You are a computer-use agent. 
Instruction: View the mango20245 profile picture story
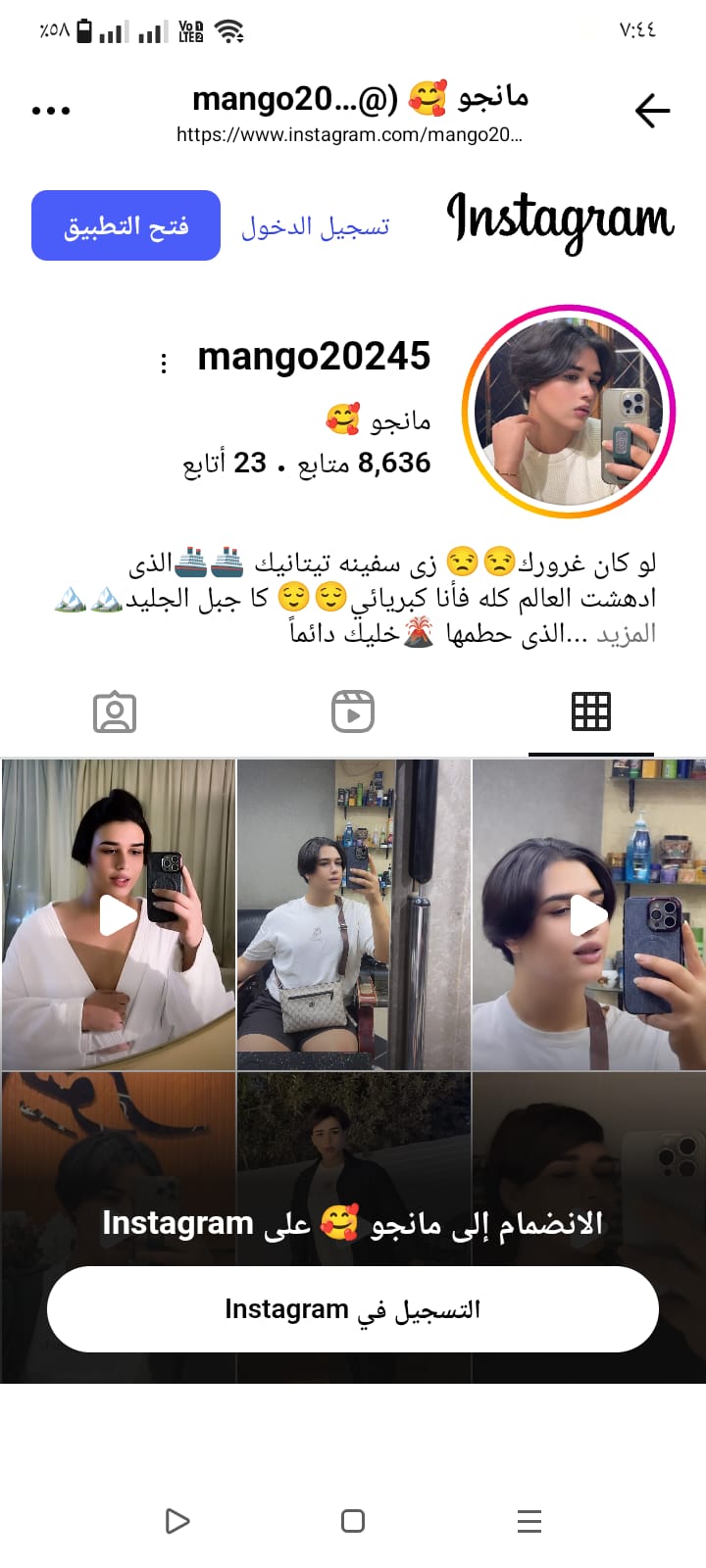click(569, 412)
